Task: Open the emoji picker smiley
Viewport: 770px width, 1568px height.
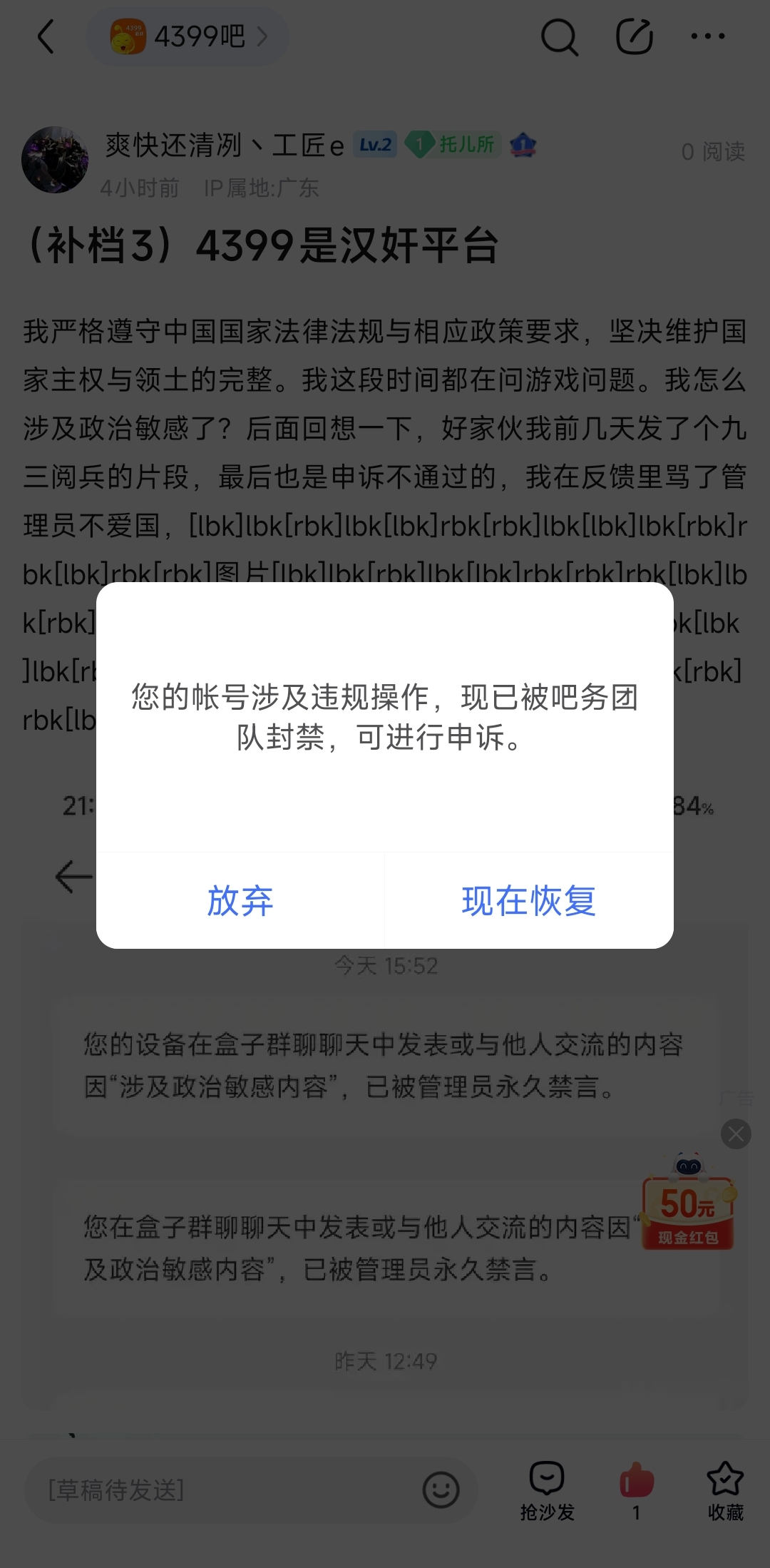Action: pos(441,1490)
